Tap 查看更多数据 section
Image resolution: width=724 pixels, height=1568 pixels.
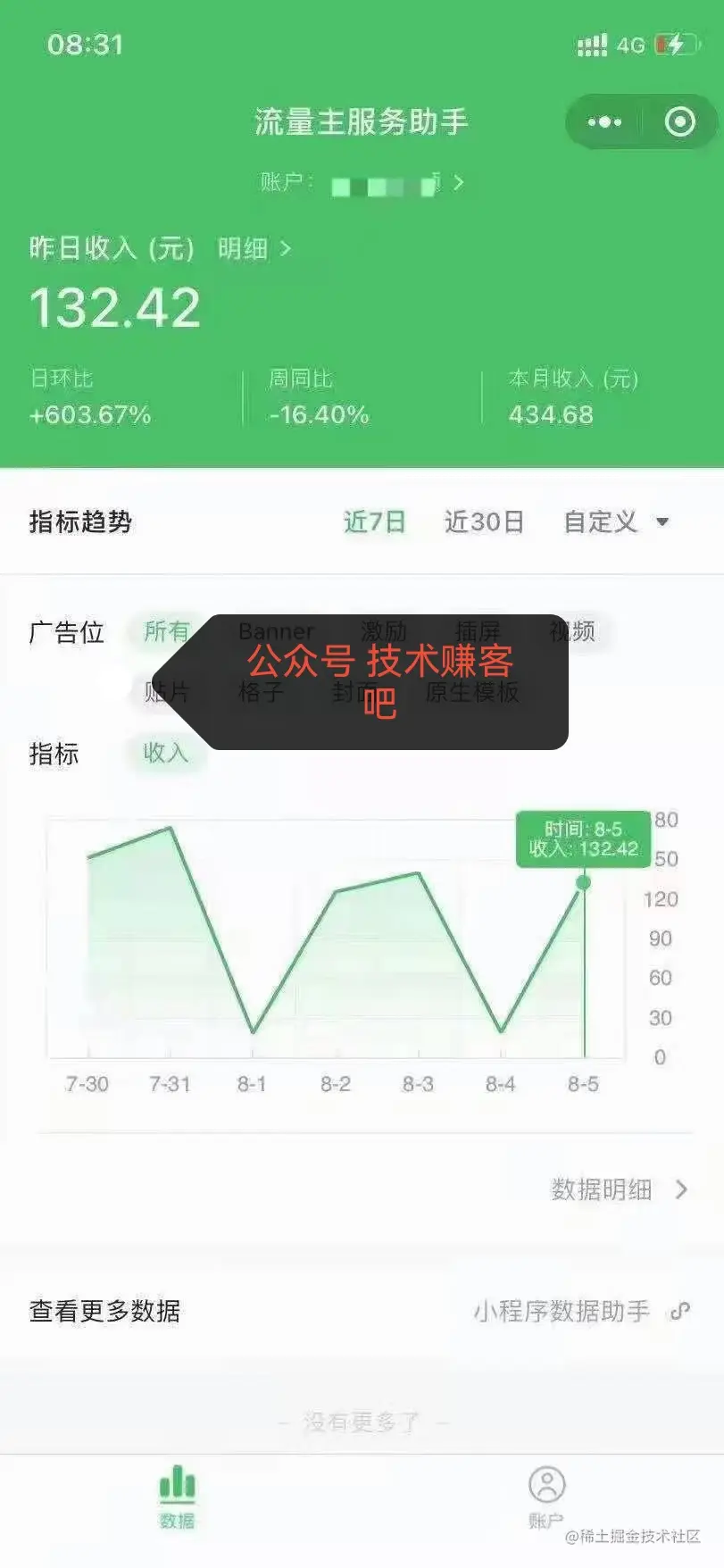coord(104,1312)
